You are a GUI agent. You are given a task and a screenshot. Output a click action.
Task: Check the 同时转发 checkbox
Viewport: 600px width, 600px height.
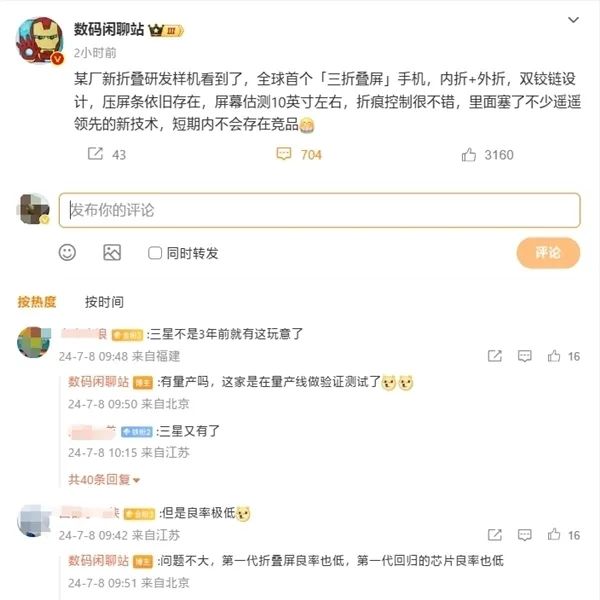point(155,253)
